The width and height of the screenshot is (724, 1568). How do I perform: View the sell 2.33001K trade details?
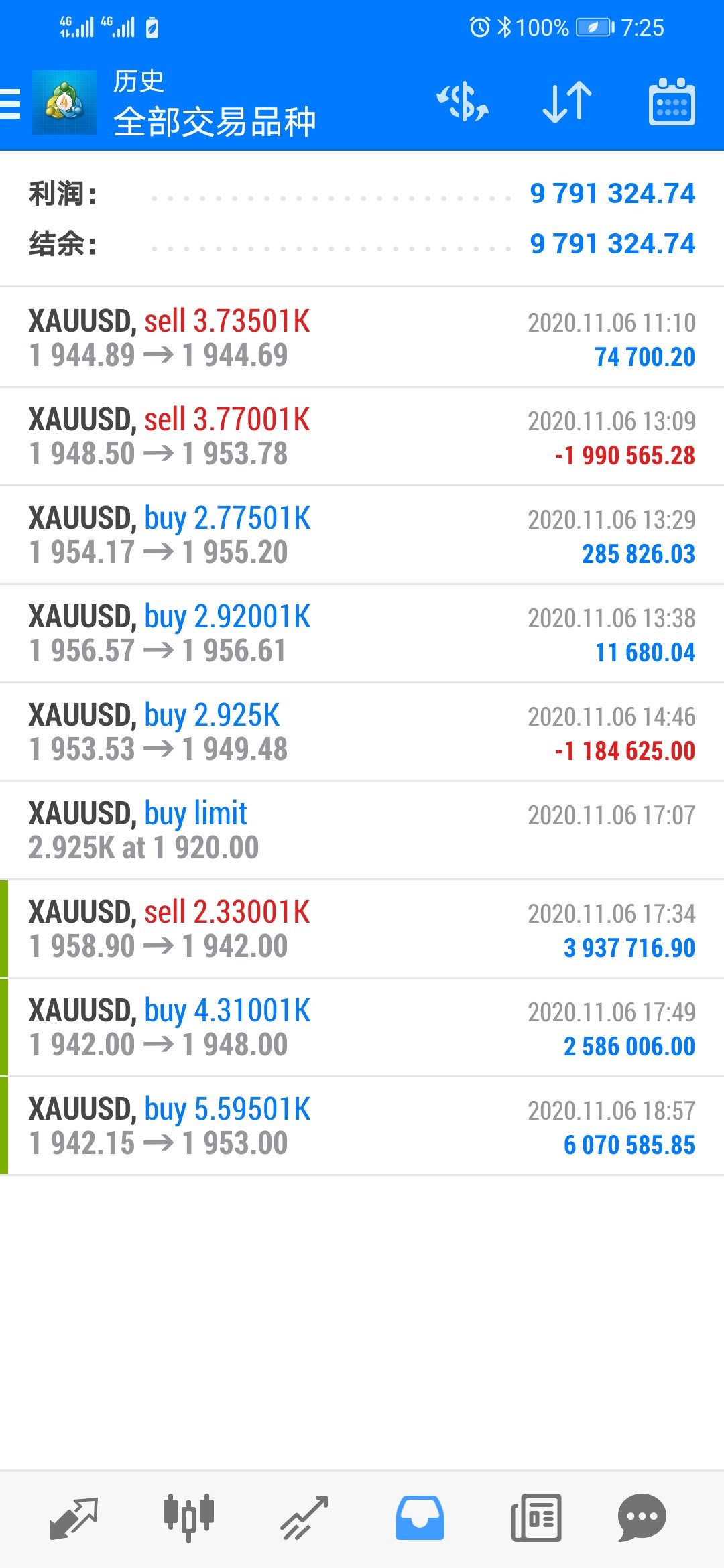(362, 929)
